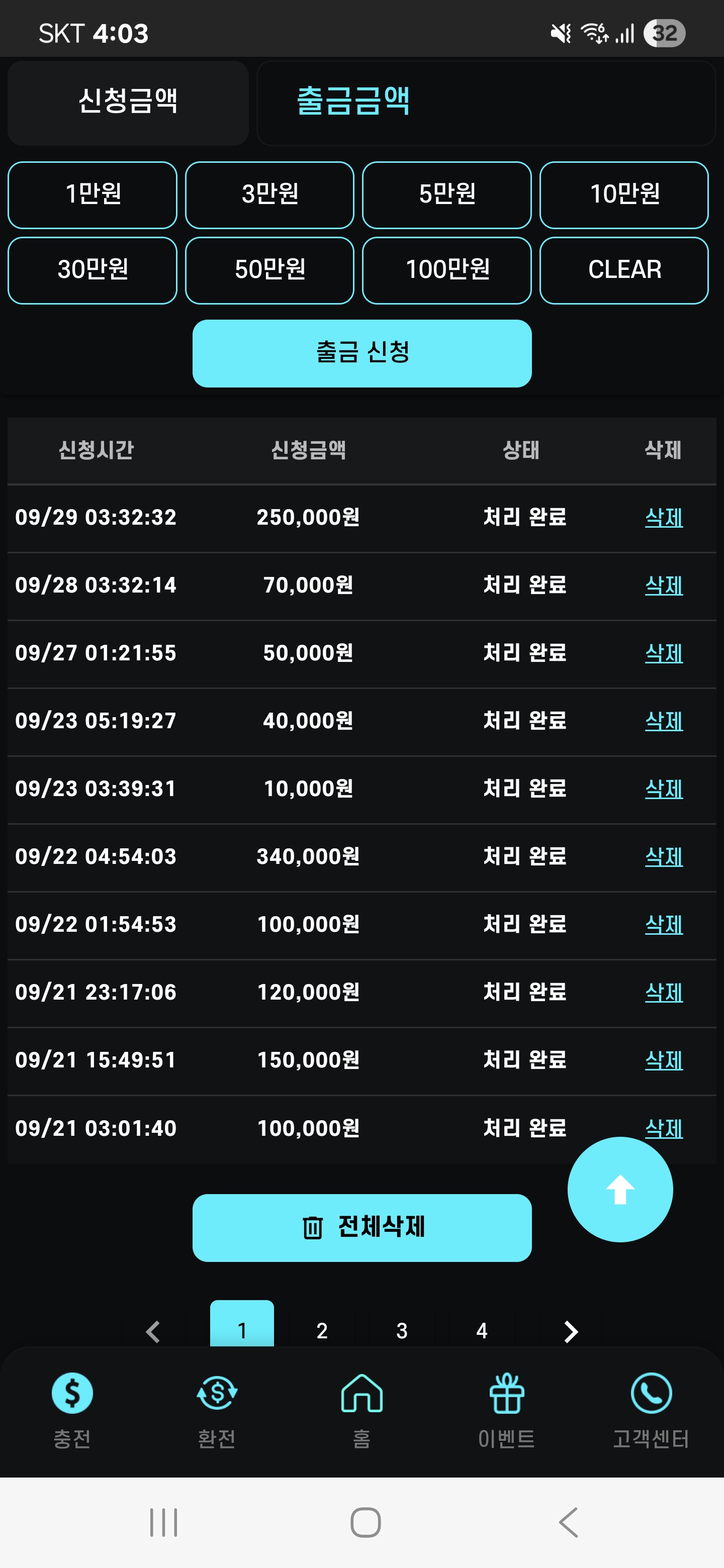
Task: Reset the amount with CLEAR
Action: [624, 270]
